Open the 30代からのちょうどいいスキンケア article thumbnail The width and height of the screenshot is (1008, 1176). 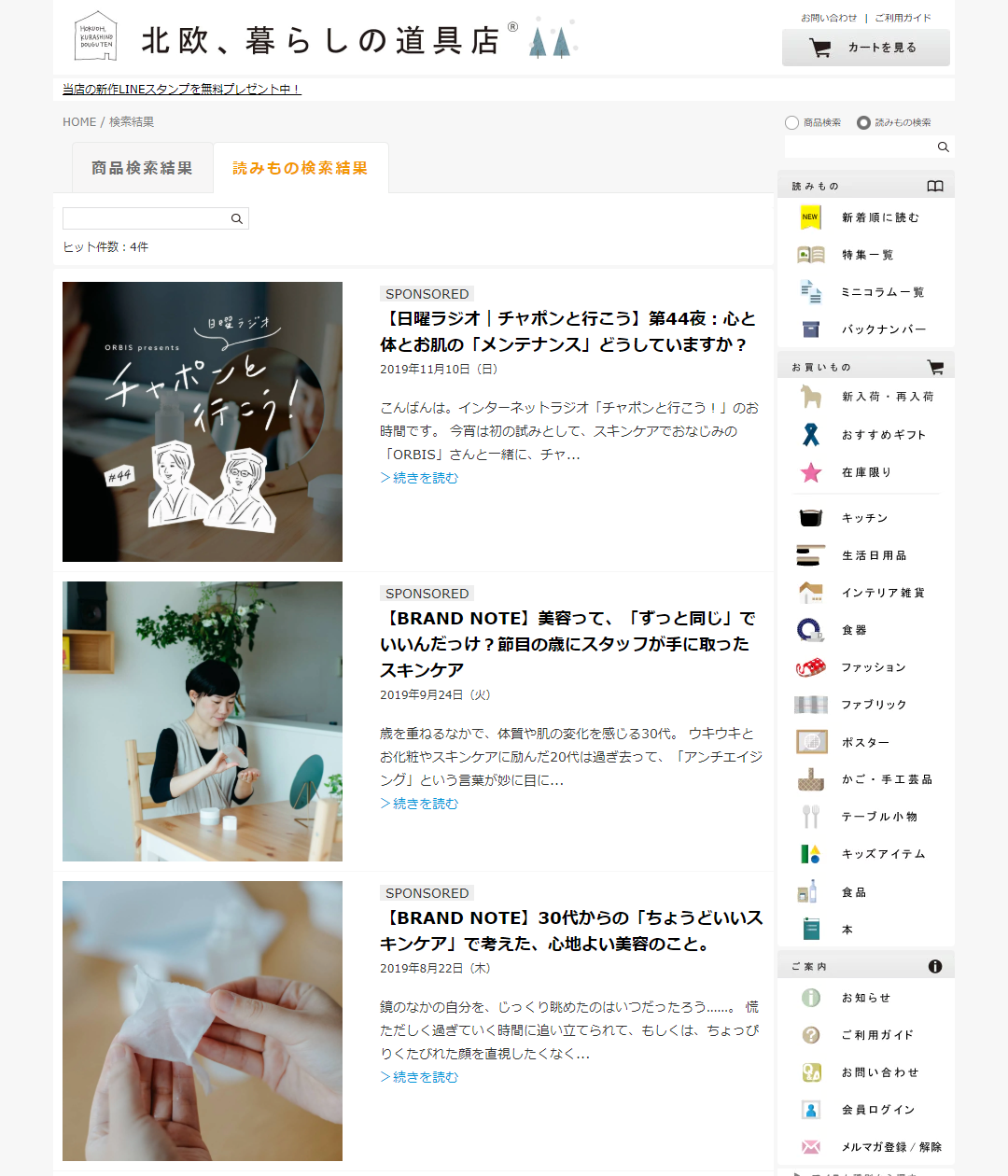pos(203,1021)
